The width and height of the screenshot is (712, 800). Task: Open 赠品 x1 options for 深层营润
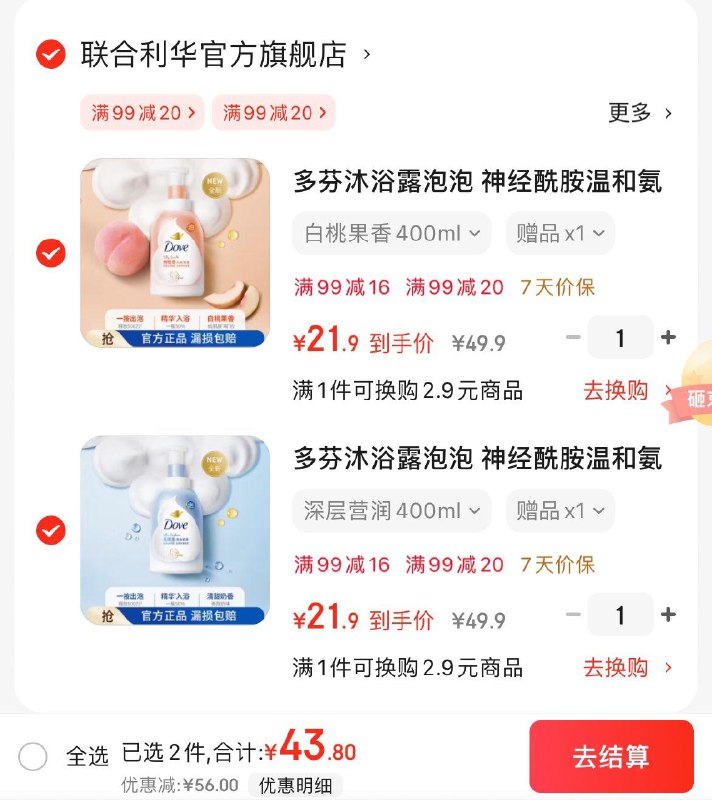pos(560,510)
